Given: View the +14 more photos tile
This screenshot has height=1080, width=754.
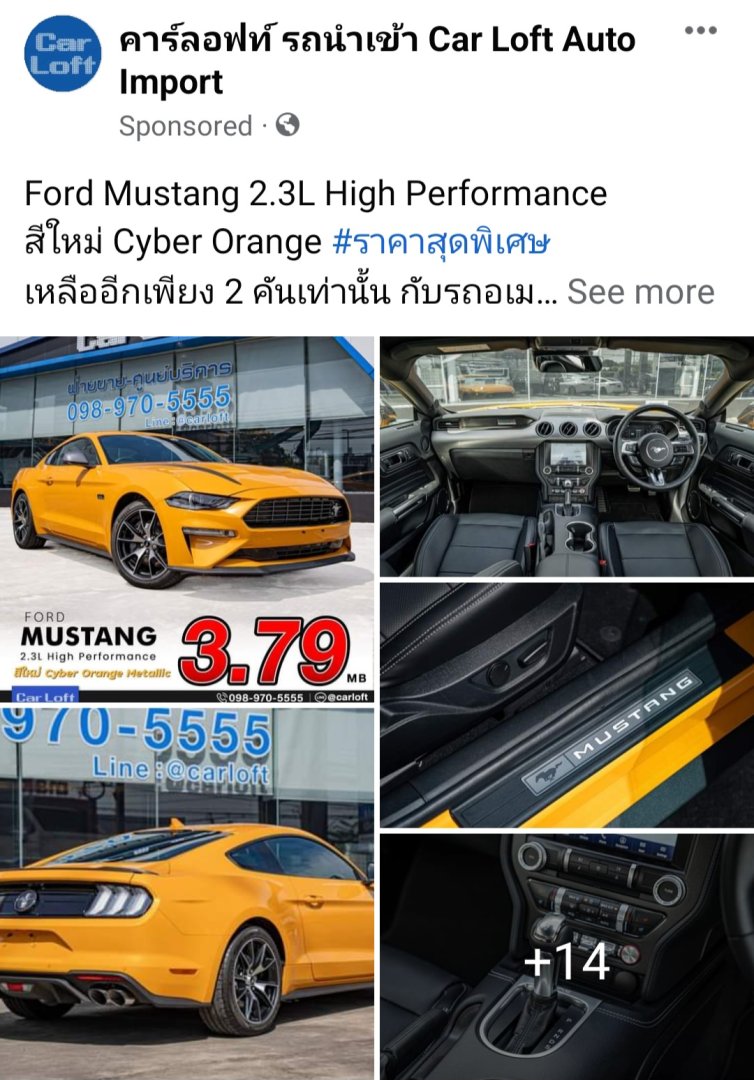Looking at the screenshot, I should [x=566, y=957].
